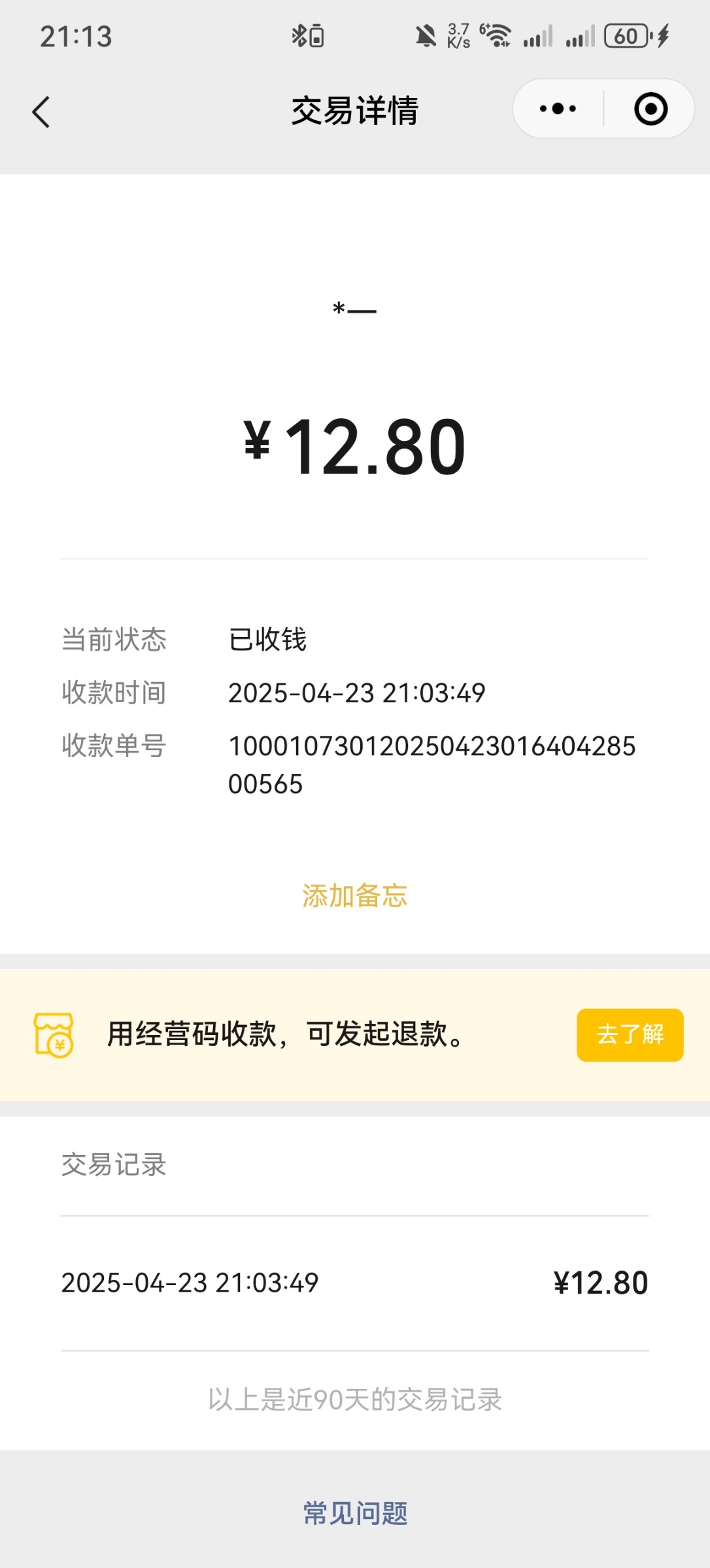Image resolution: width=710 pixels, height=1568 pixels.
Task: Open the mini program more options menu
Action: [558, 108]
